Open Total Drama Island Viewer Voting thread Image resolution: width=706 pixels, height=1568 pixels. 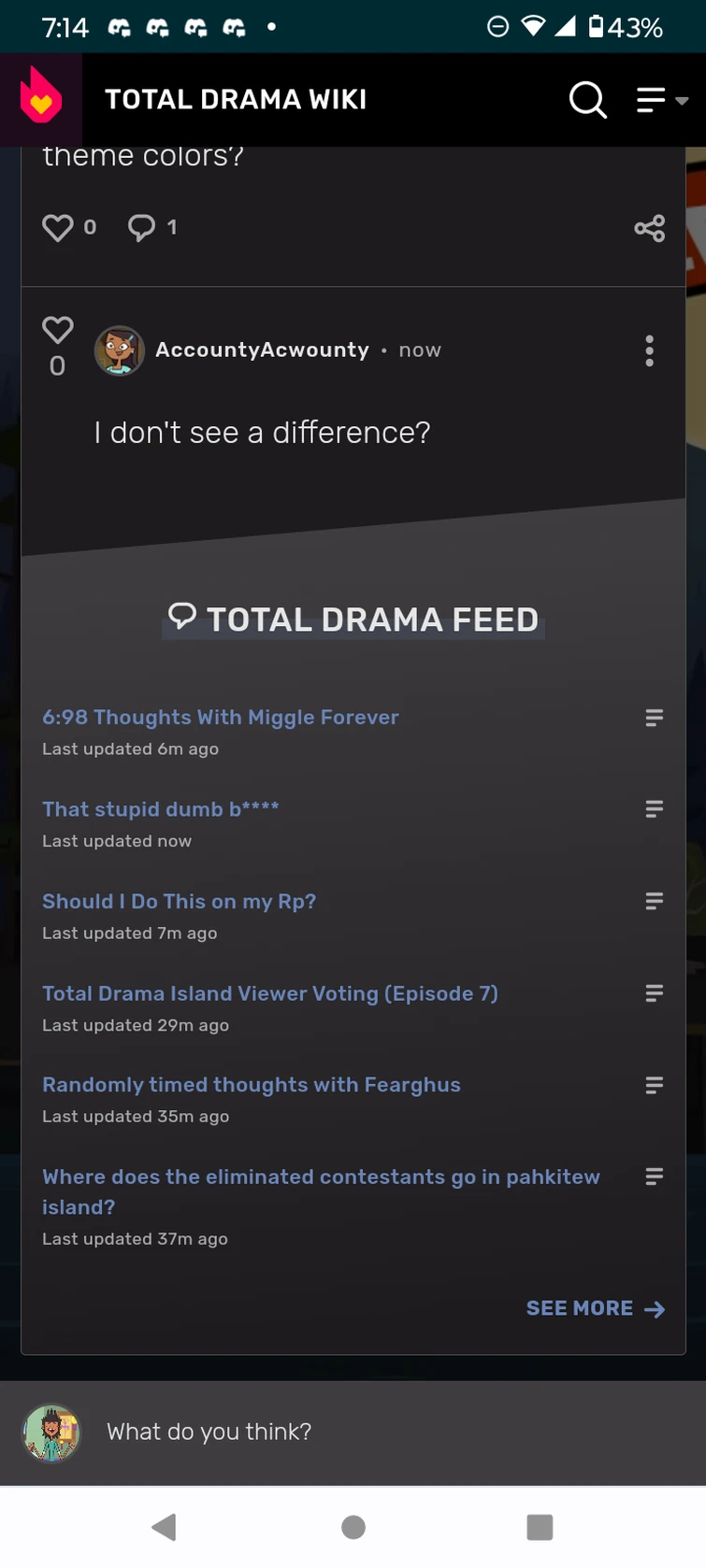pos(270,993)
